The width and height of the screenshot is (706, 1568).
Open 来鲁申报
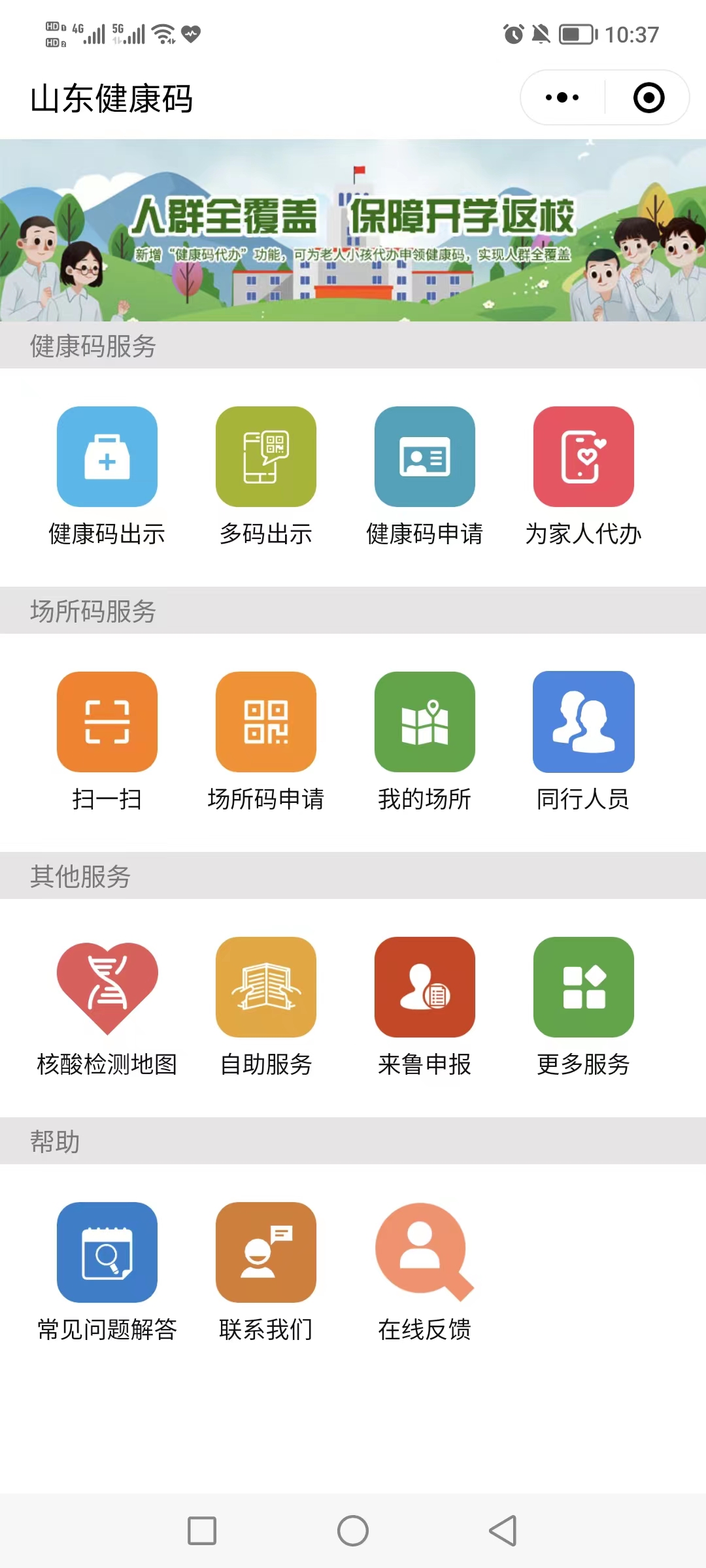[425, 987]
